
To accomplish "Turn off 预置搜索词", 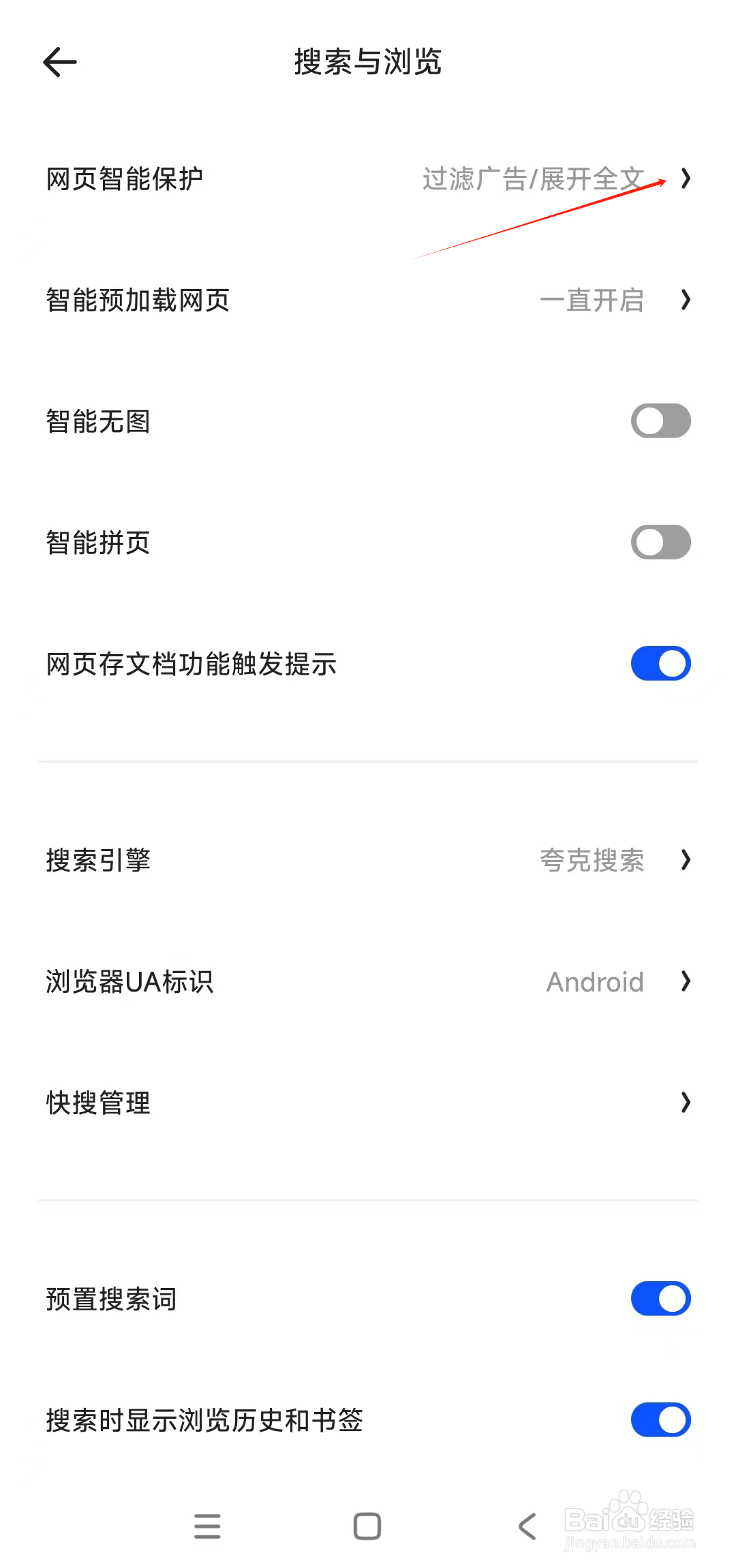I will (x=659, y=1298).
